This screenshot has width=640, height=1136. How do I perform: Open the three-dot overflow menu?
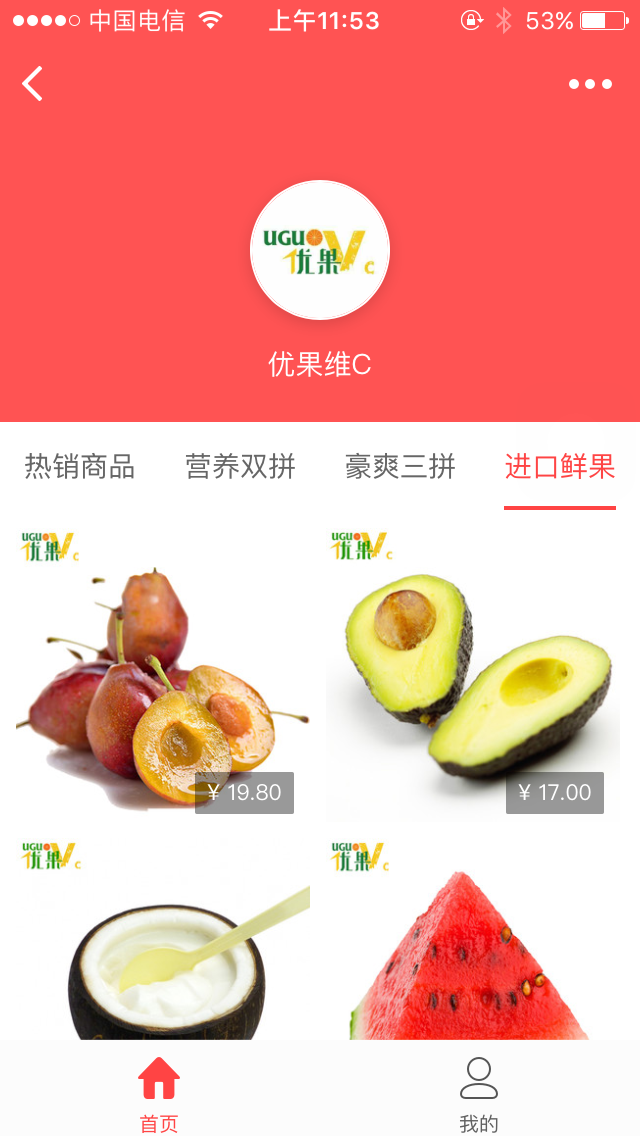coord(590,84)
